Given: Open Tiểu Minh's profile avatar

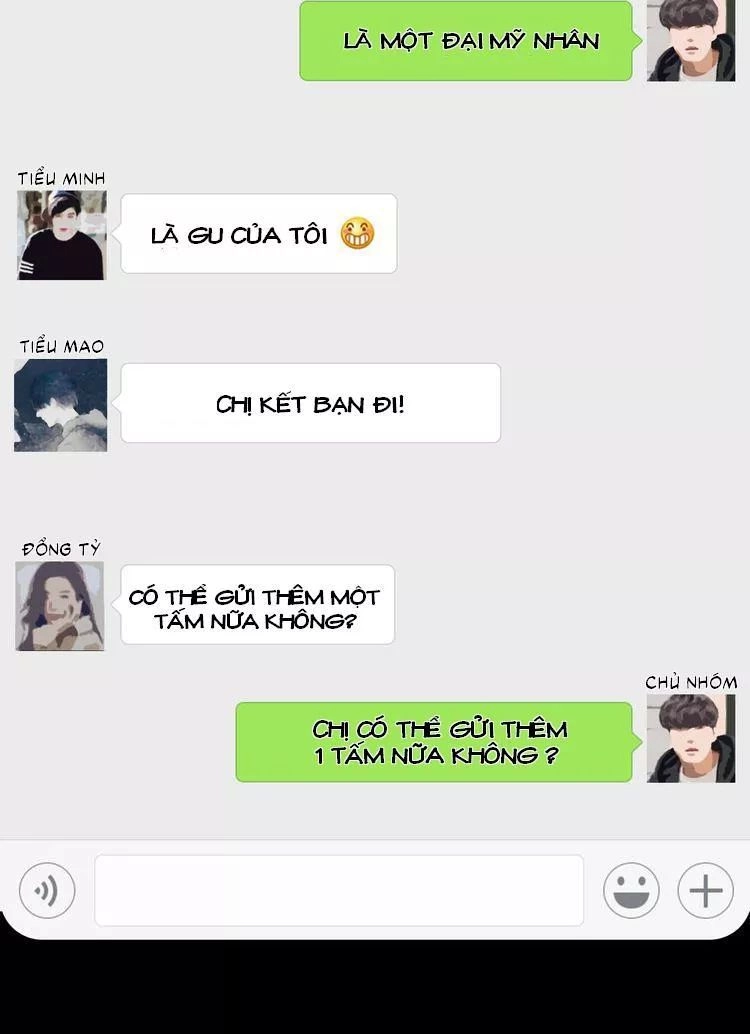Looking at the screenshot, I should [60, 234].
